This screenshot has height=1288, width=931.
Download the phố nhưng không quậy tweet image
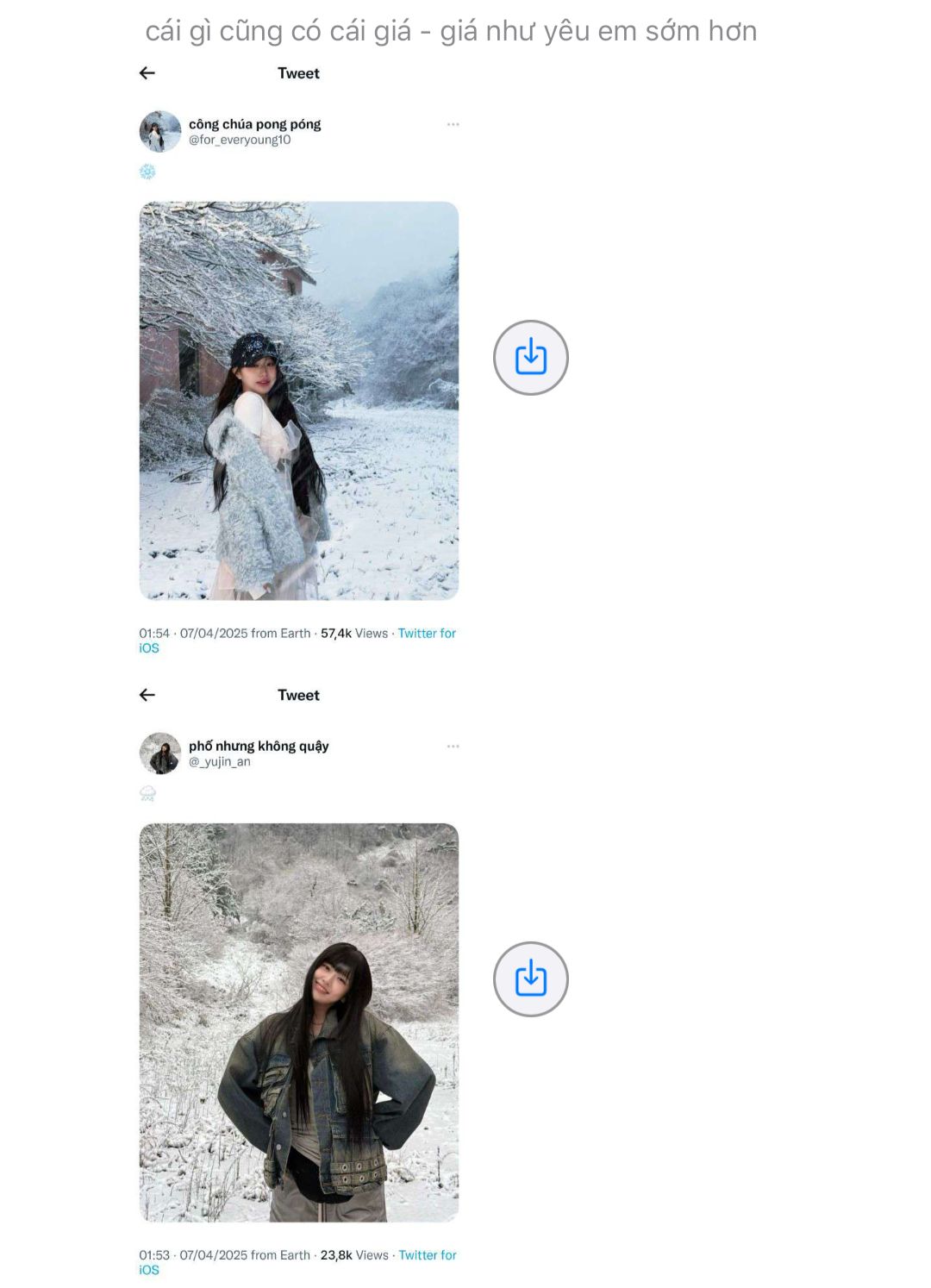click(x=530, y=979)
